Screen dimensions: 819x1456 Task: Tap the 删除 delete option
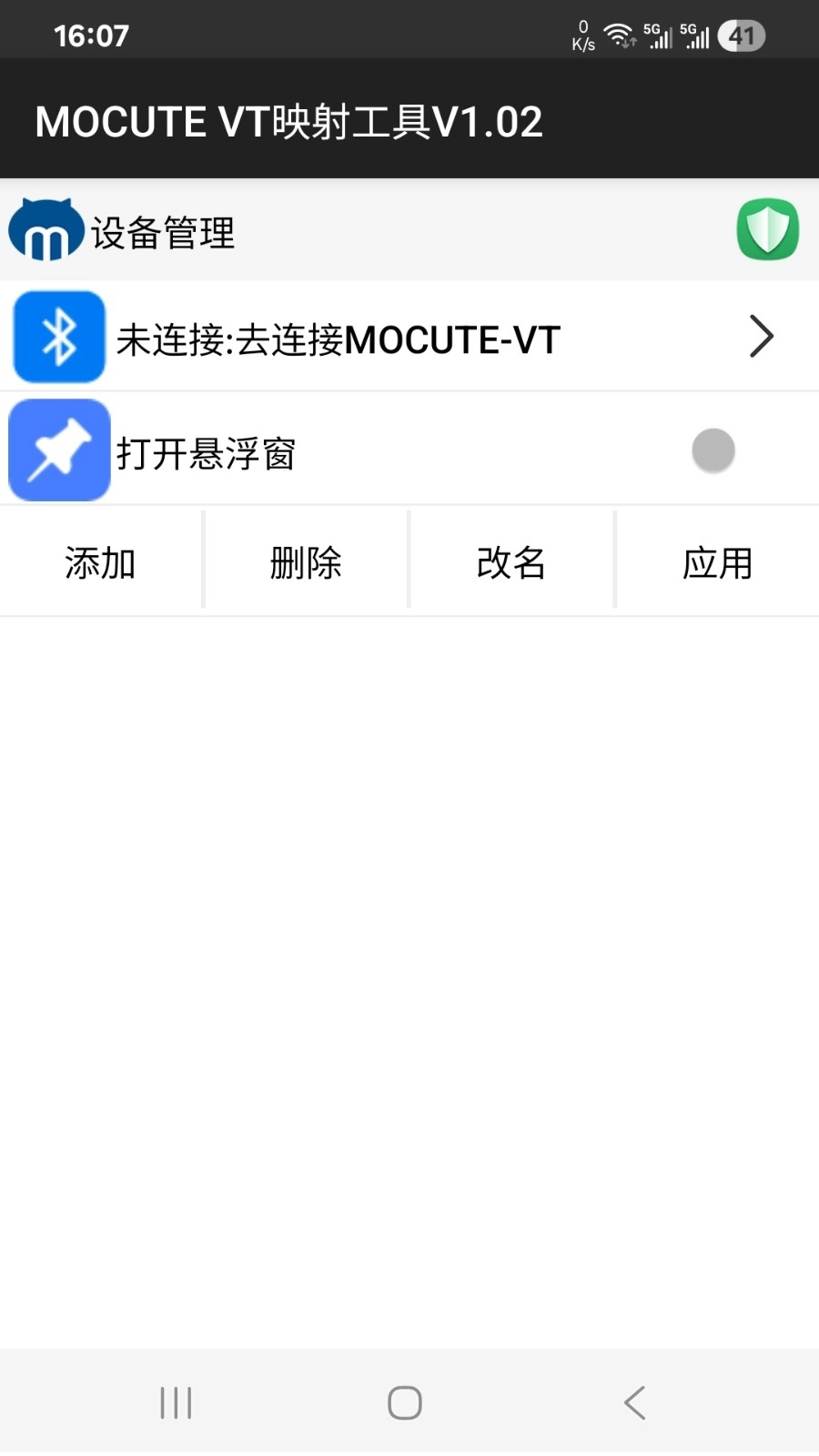click(x=305, y=561)
